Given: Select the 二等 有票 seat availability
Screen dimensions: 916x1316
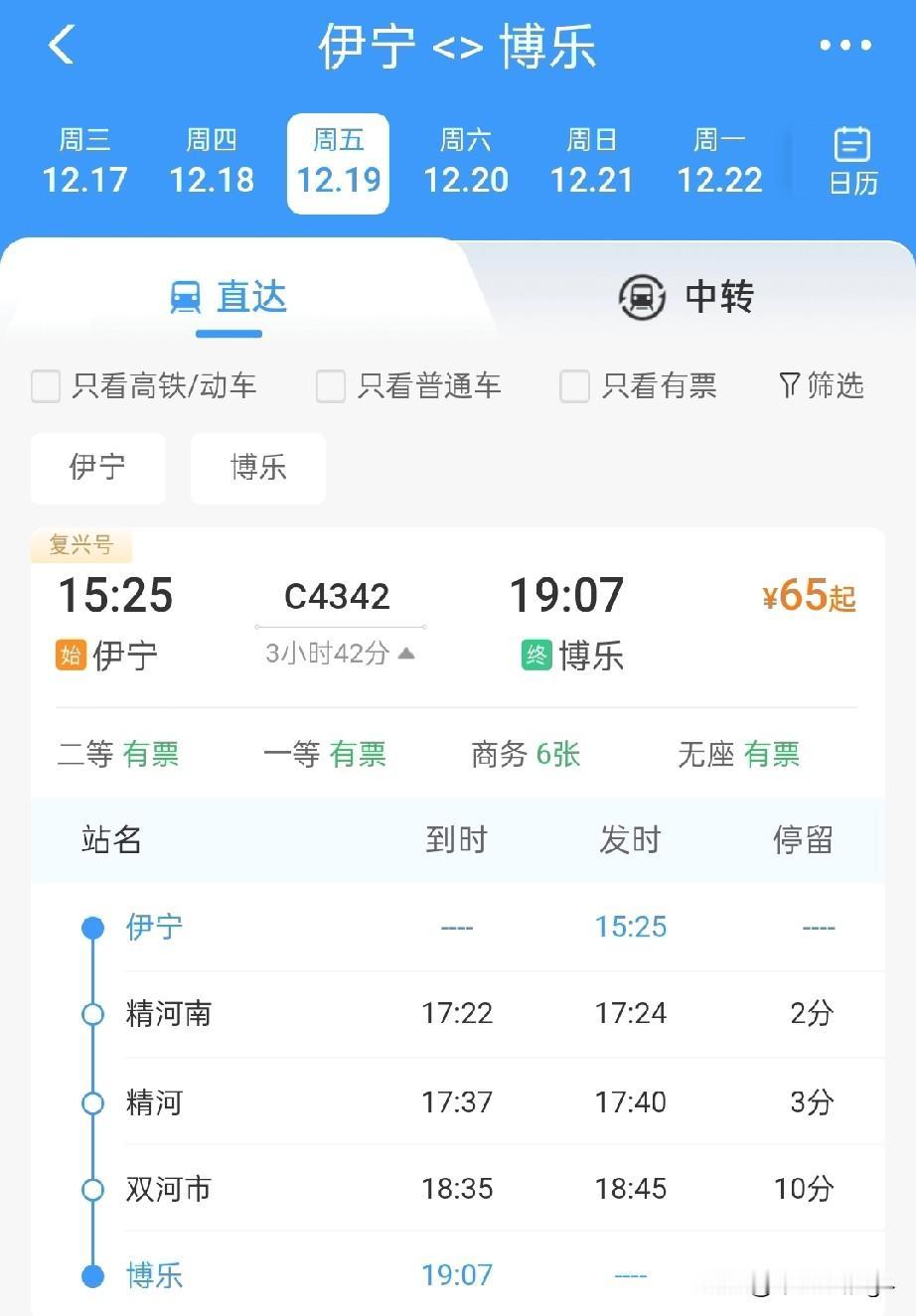Looking at the screenshot, I should pyautogui.click(x=117, y=754).
